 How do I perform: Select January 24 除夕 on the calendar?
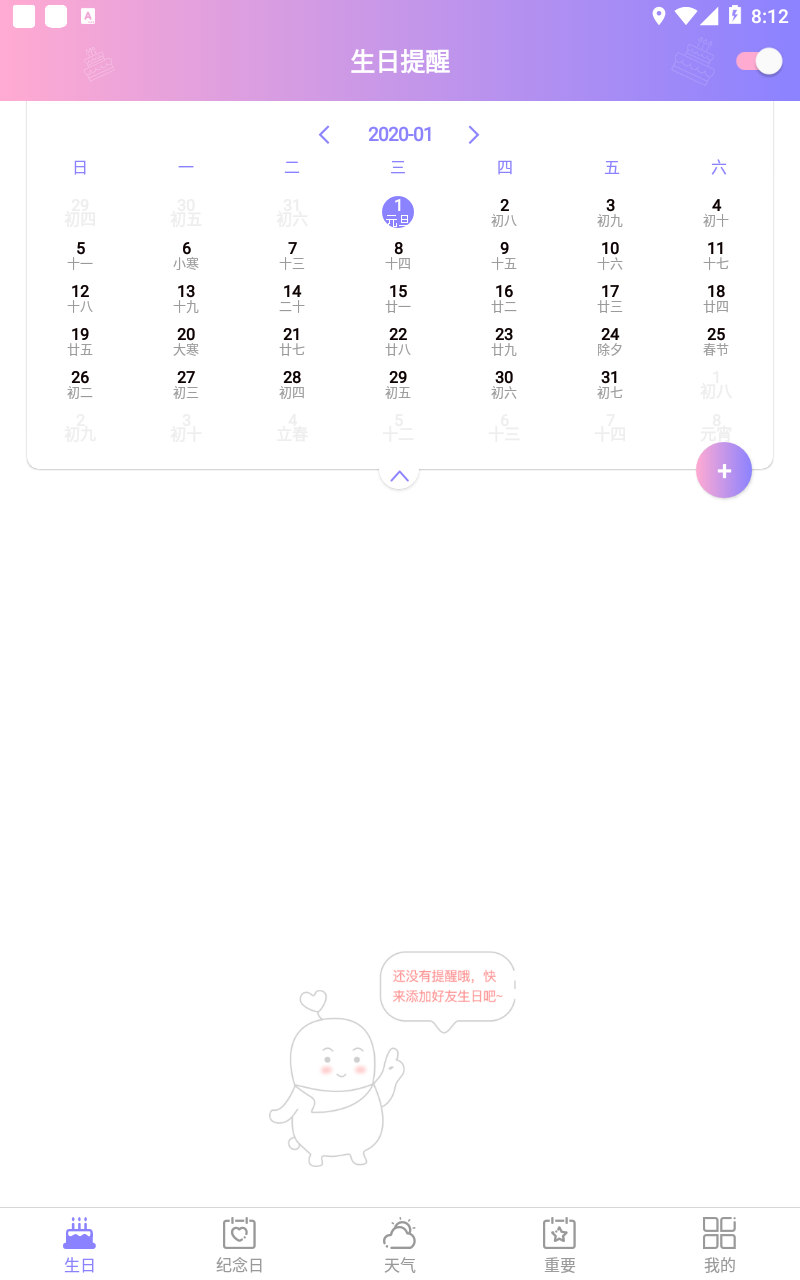(610, 341)
